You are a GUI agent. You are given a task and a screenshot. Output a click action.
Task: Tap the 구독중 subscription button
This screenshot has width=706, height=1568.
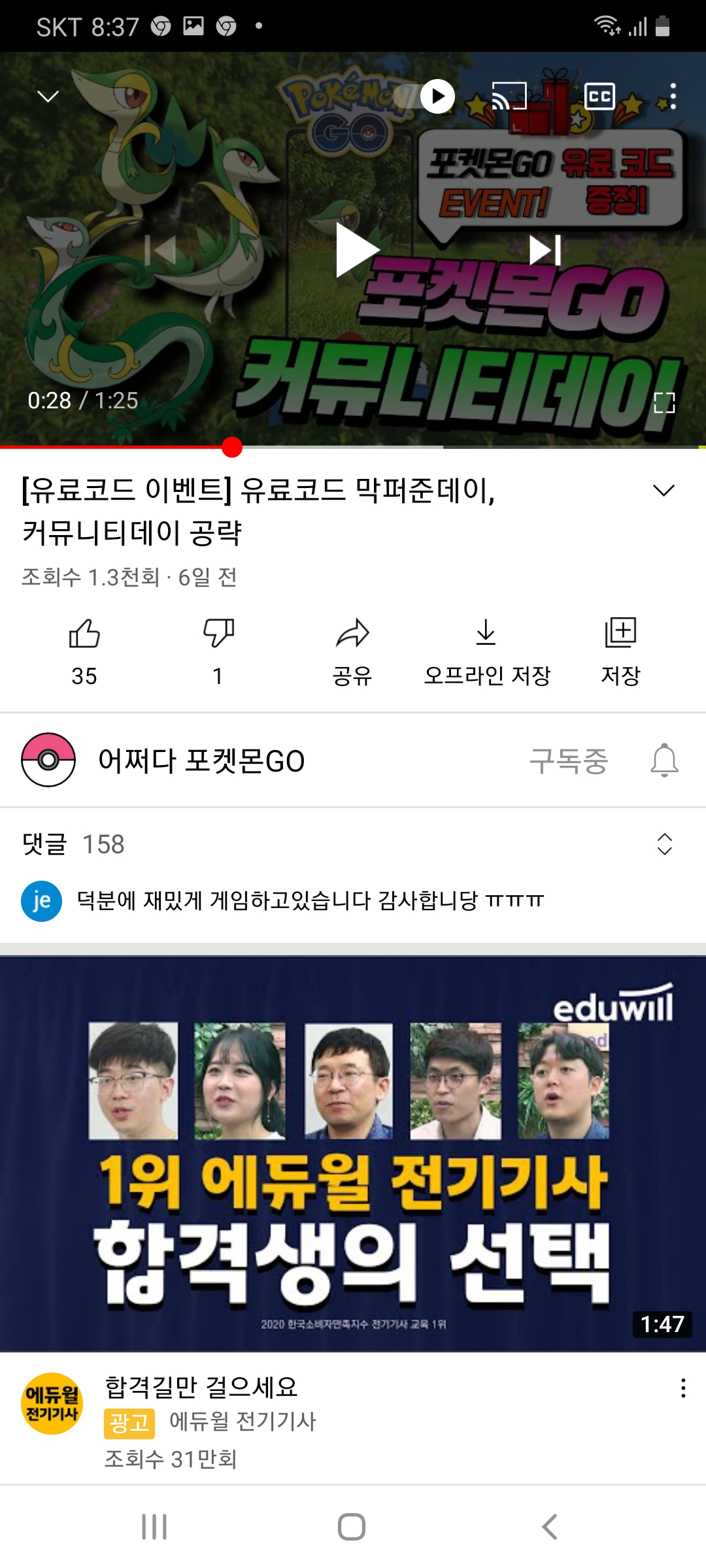(568, 760)
